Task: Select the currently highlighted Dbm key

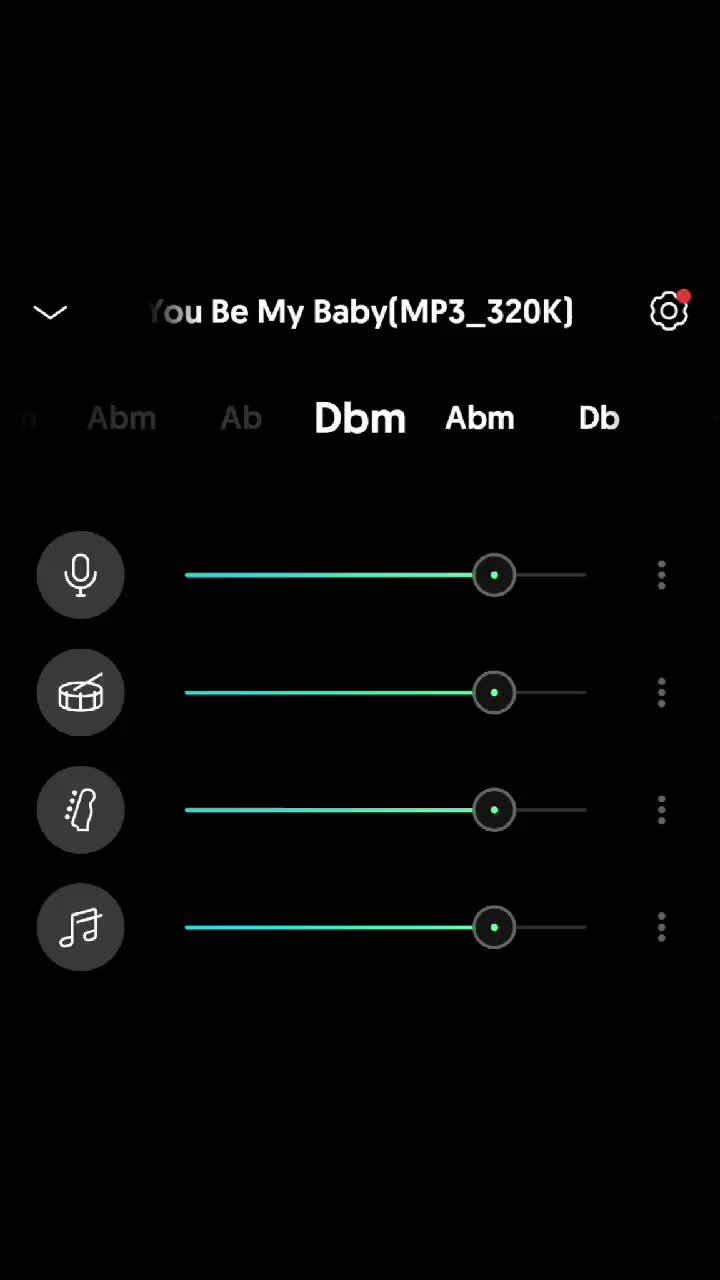Action: click(360, 418)
